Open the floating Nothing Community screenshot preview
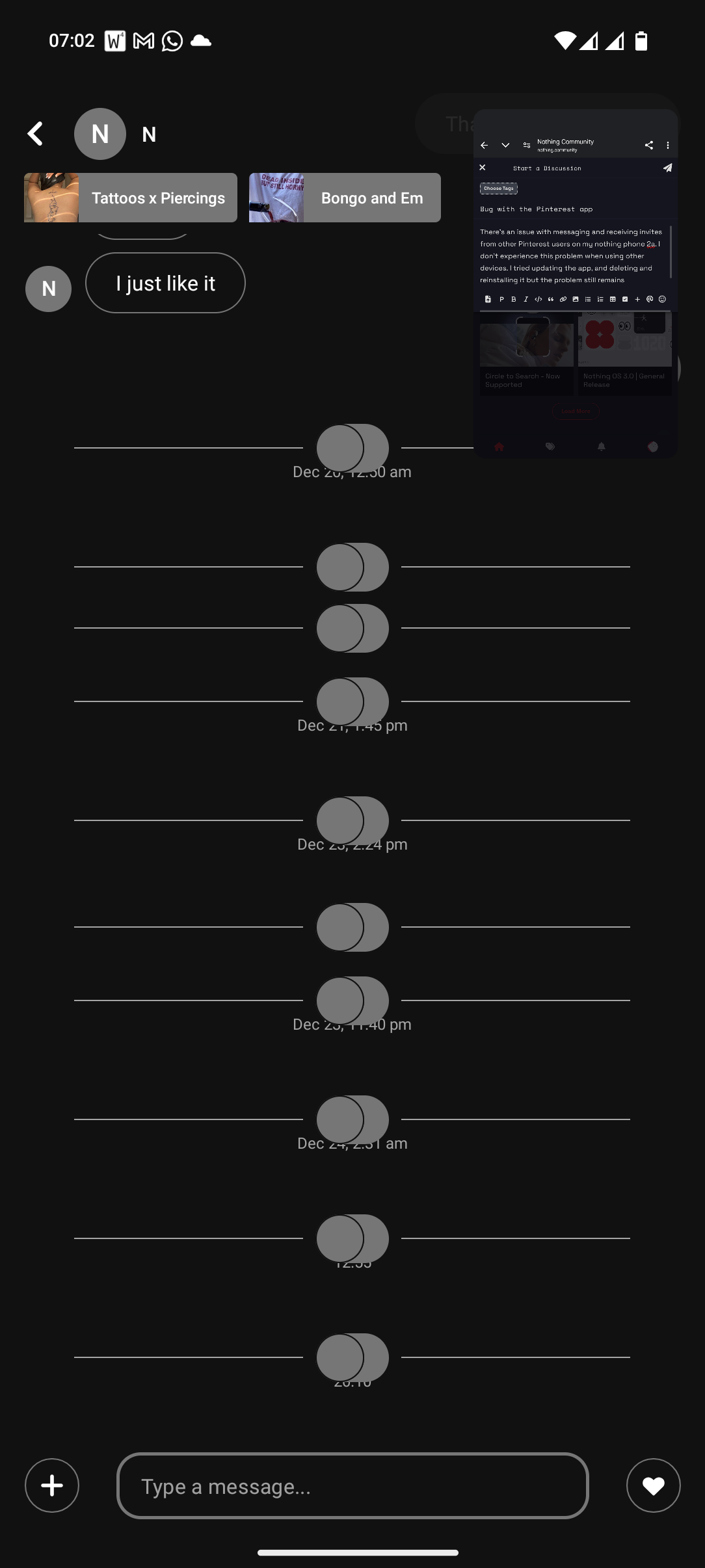The image size is (705, 1568). [576, 283]
